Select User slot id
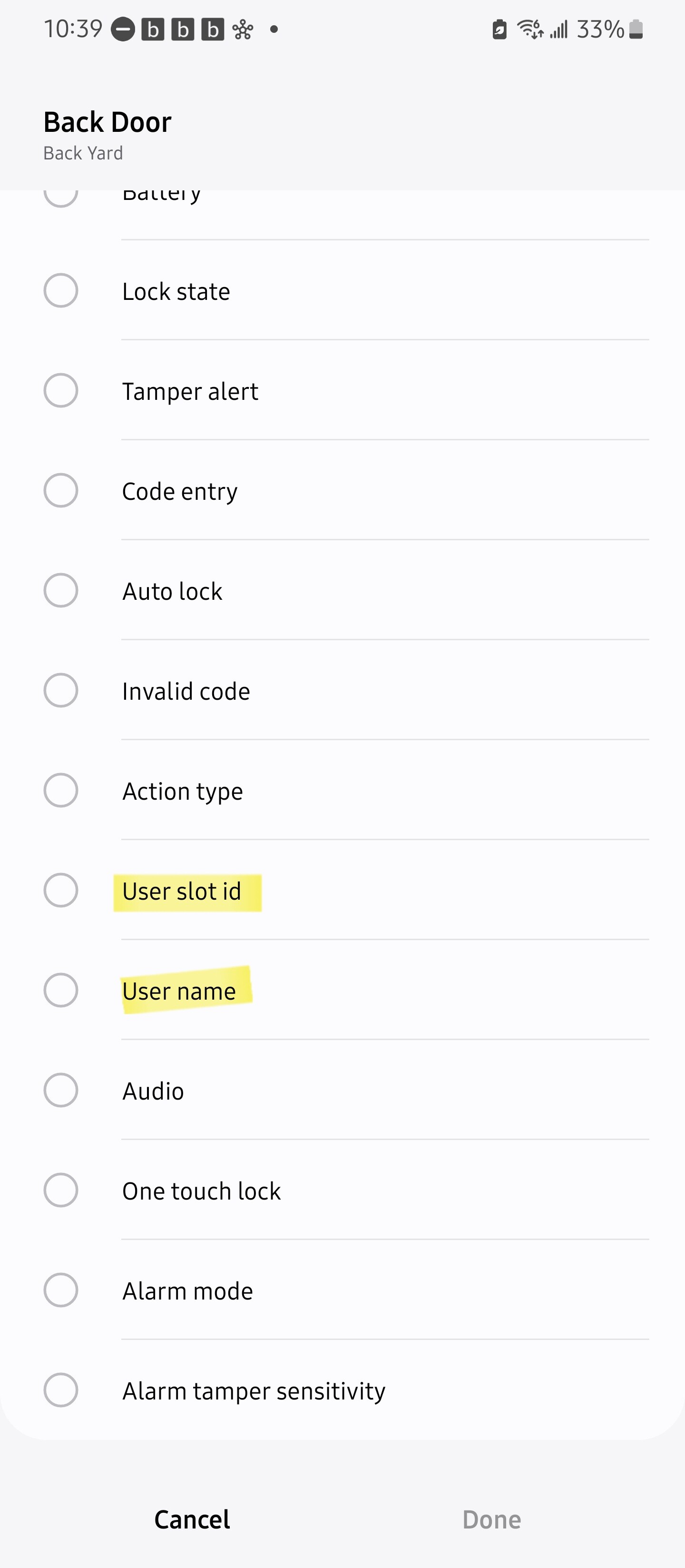This screenshot has height=1568, width=685. tap(61, 890)
